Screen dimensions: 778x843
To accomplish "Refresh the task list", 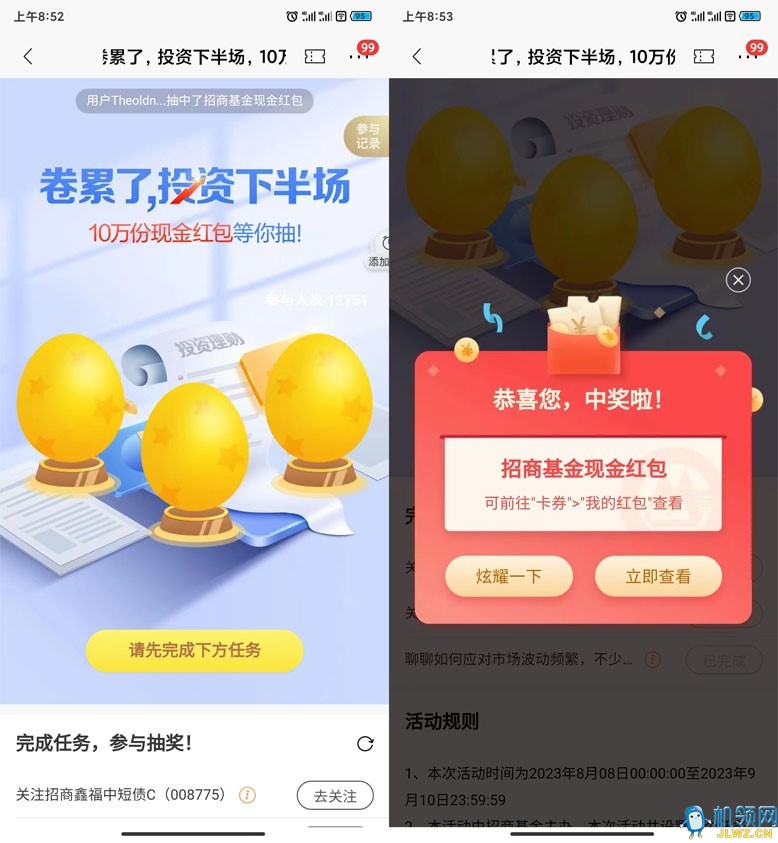I will pyautogui.click(x=365, y=744).
